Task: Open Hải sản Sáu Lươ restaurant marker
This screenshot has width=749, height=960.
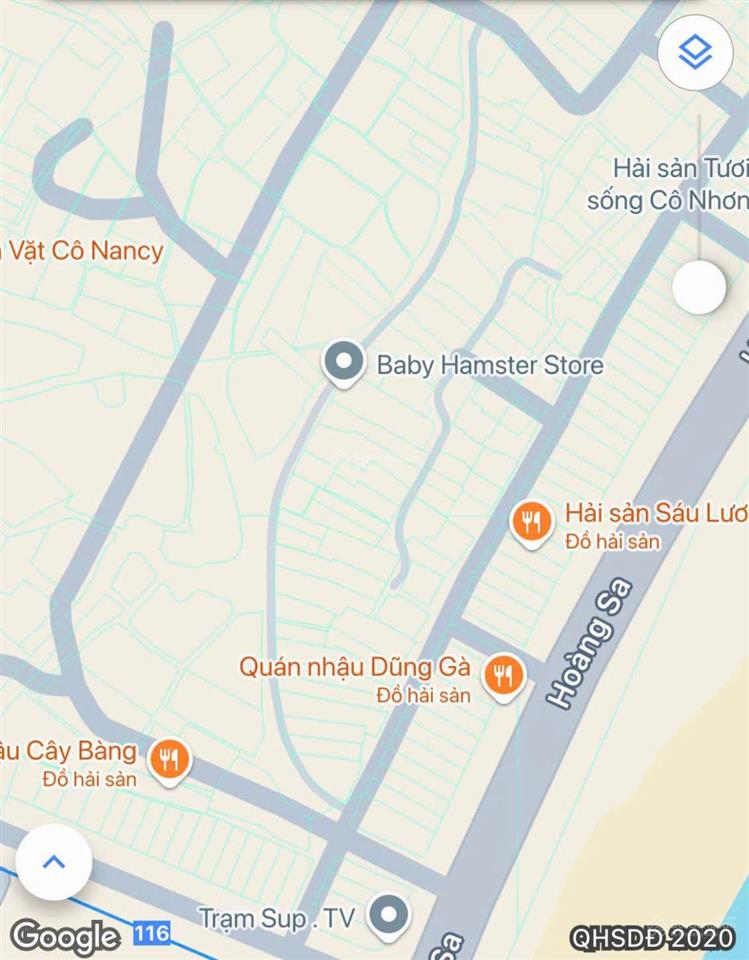Action: 532,522
